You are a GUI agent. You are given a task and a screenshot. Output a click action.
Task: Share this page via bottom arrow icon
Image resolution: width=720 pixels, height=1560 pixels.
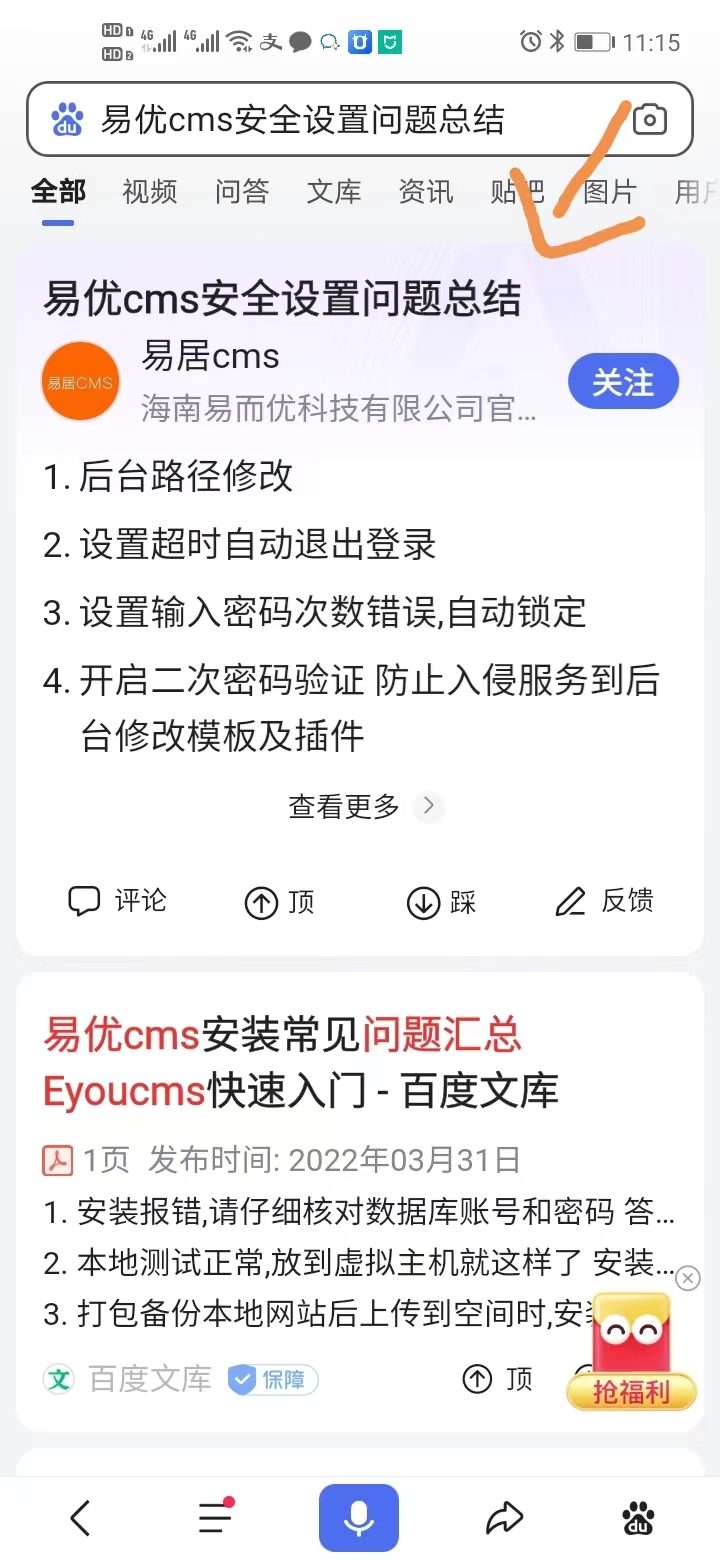504,1519
